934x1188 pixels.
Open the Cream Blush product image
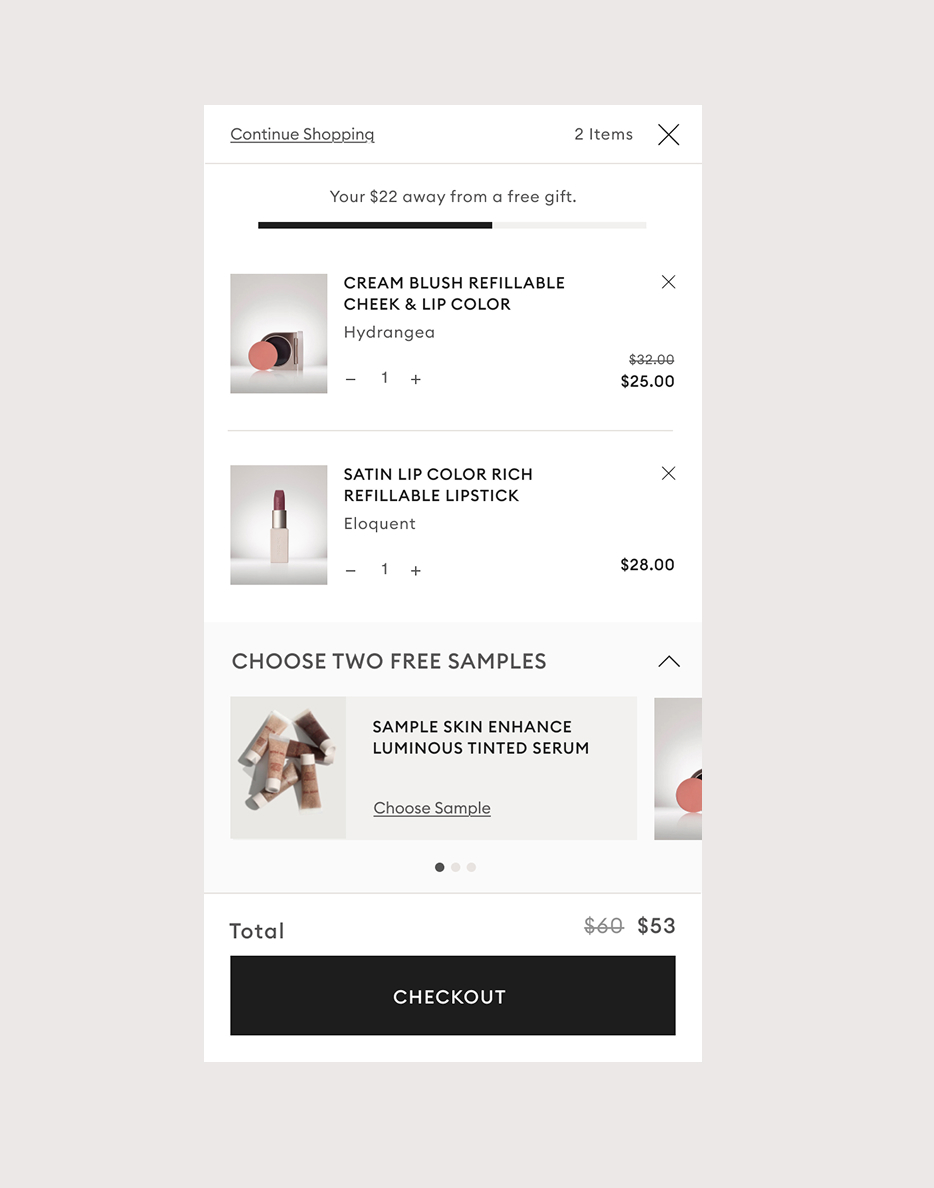[x=279, y=333]
